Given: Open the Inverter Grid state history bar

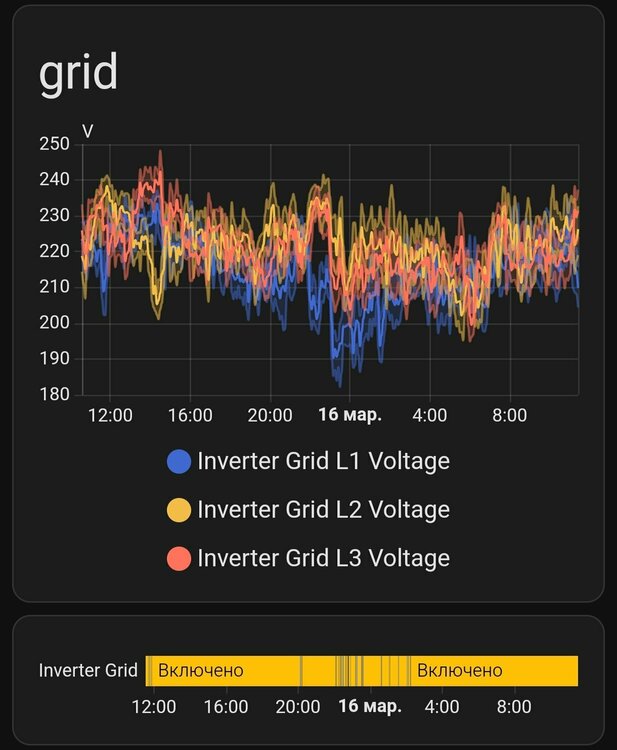Looking at the screenshot, I should pos(362,671).
